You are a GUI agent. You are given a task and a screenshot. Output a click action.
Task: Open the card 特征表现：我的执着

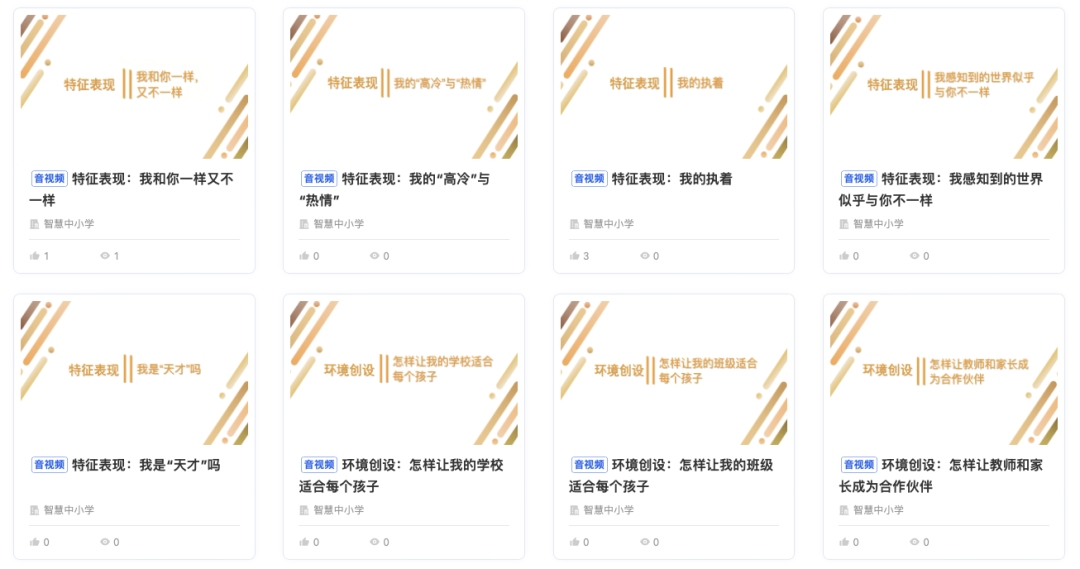(674, 86)
